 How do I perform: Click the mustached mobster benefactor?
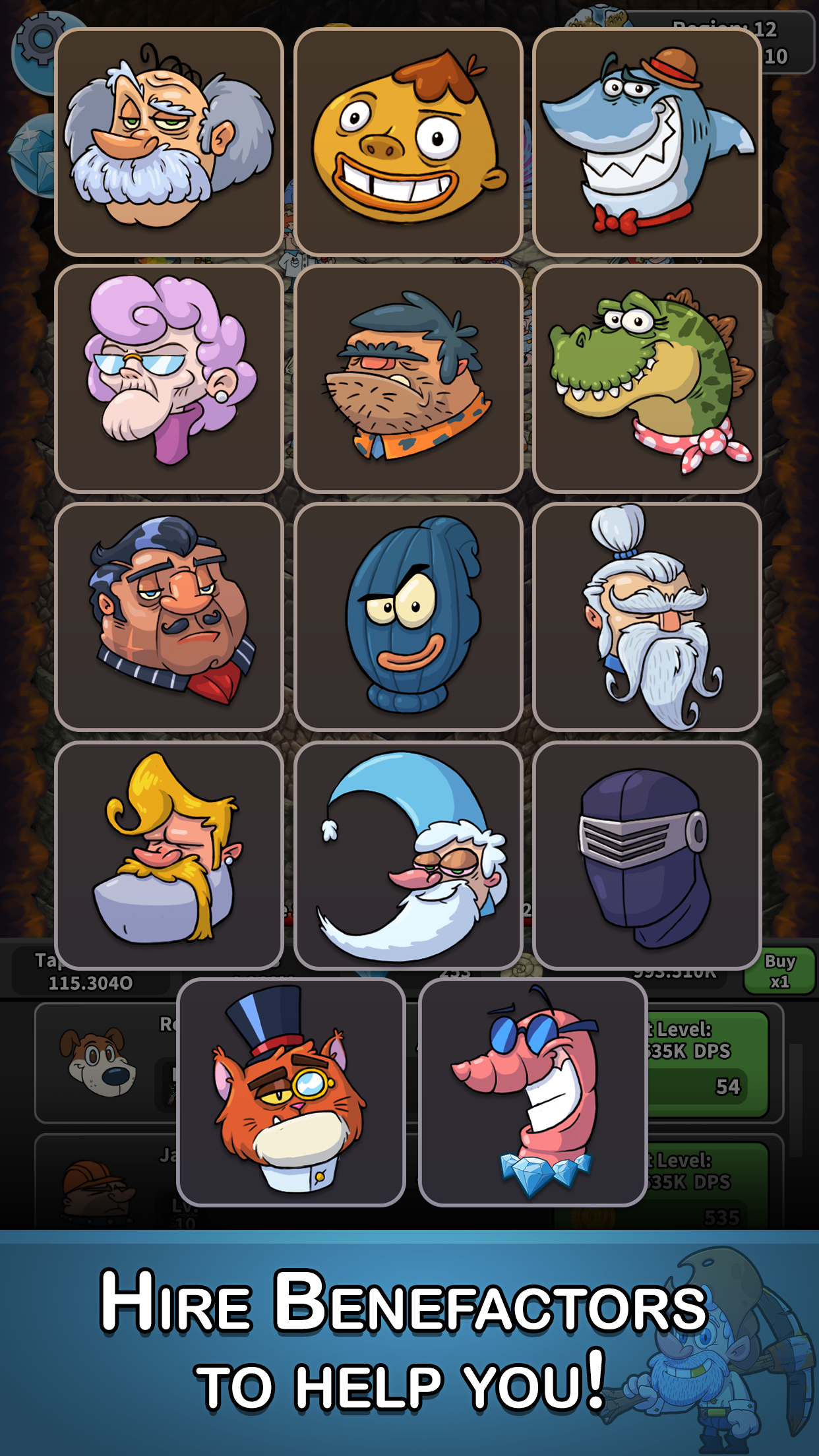click(168, 619)
